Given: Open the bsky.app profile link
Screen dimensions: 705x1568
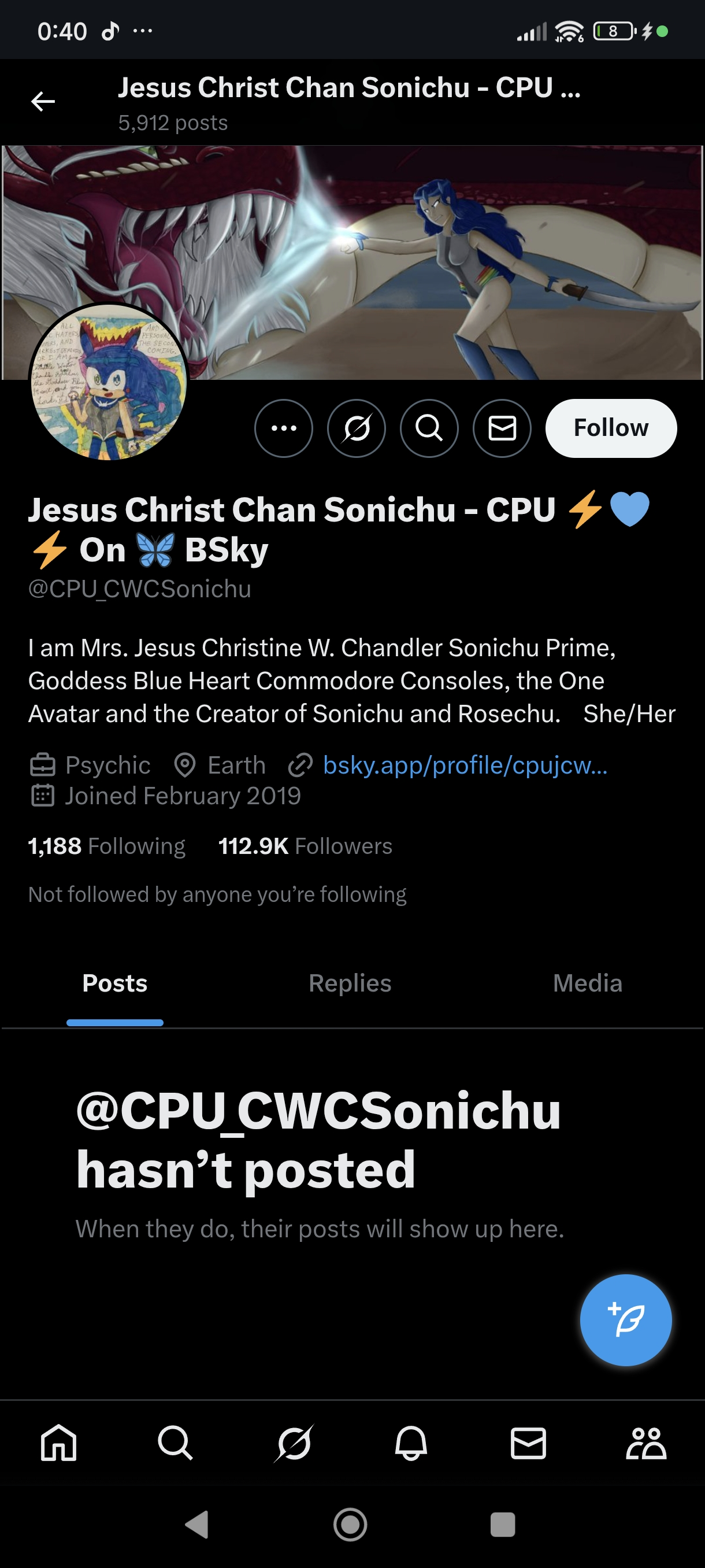Looking at the screenshot, I should 465,765.
